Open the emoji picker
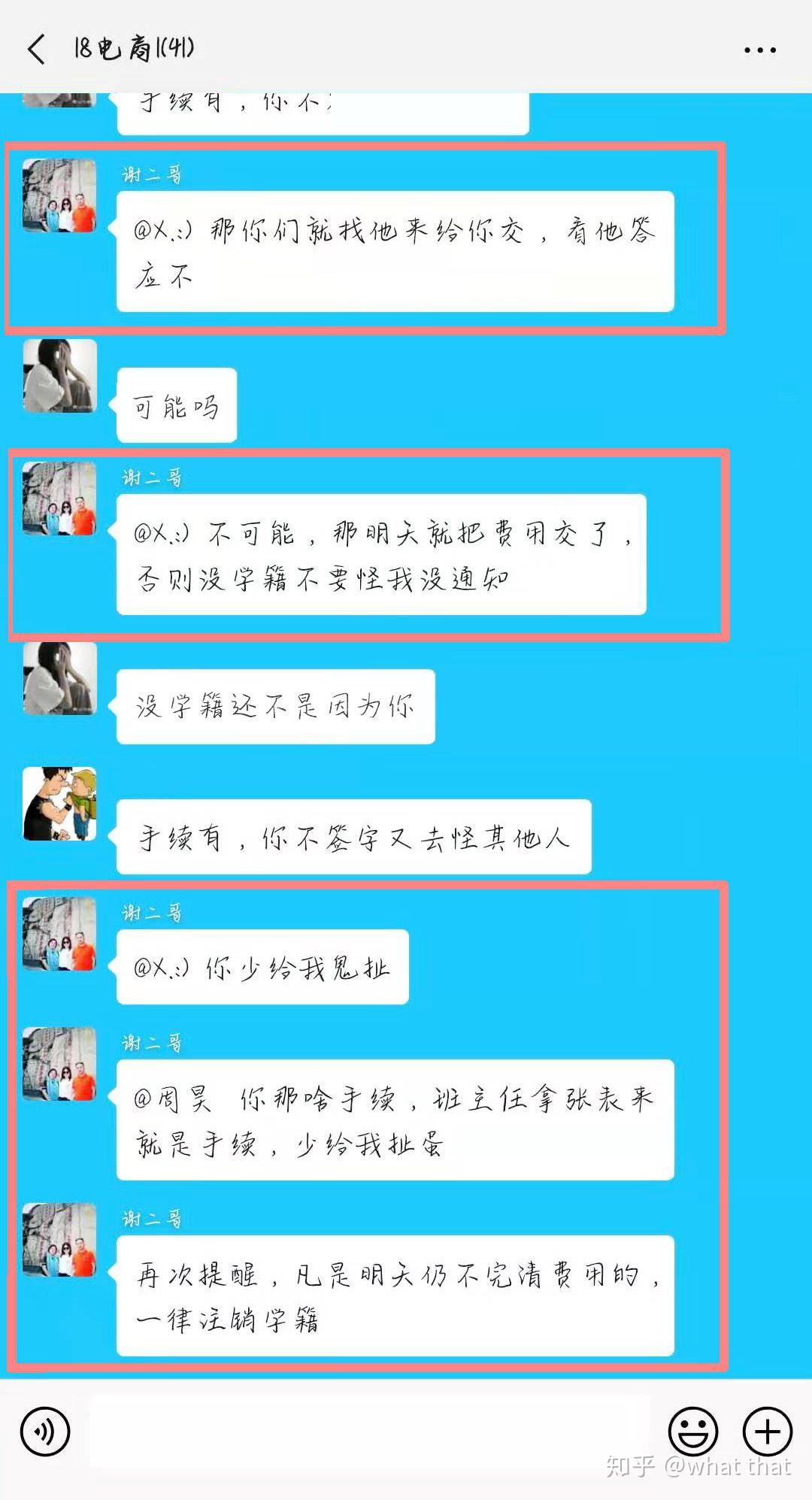Viewport: 812px width, 1500px height. tap(692, 1432)
